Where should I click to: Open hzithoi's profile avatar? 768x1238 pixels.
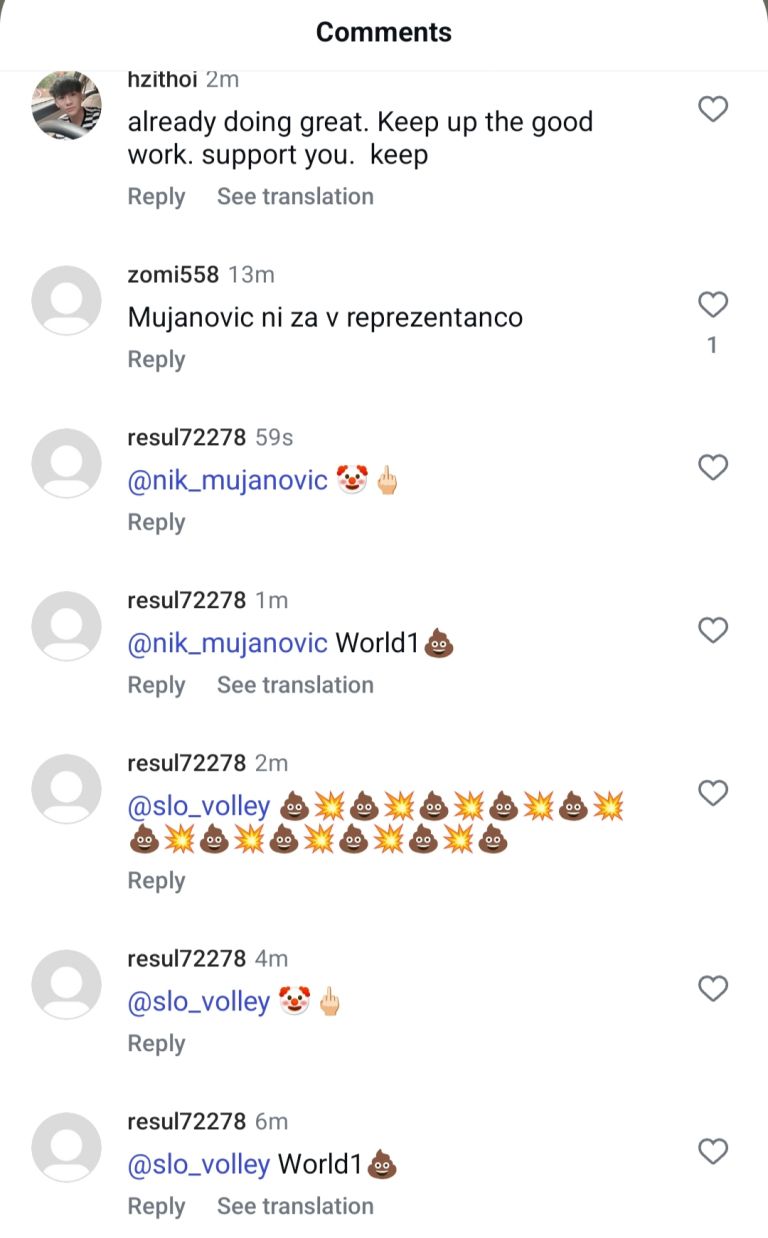click(x=67, y=105)
